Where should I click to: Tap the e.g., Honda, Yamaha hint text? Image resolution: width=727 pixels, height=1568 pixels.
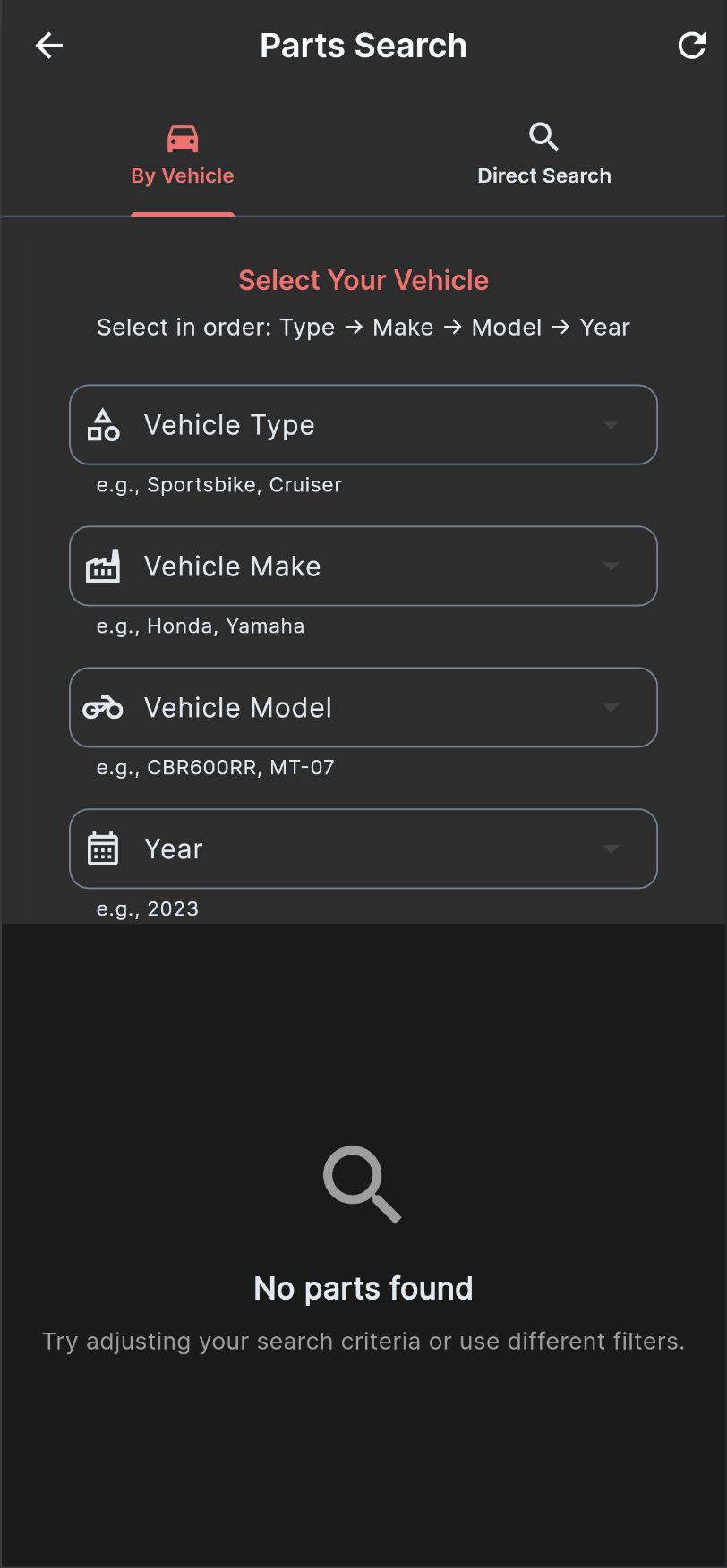201,626
